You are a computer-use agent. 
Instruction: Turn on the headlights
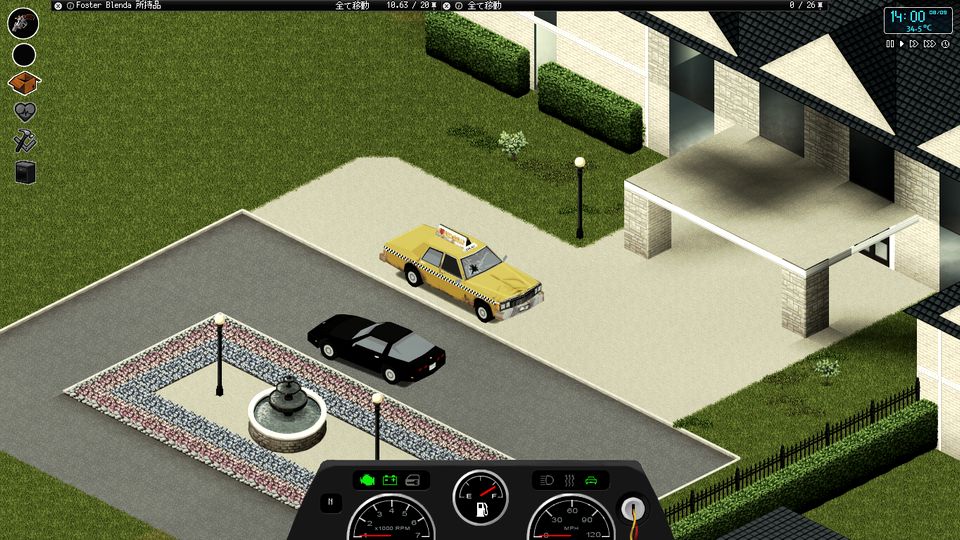[548, 480]
